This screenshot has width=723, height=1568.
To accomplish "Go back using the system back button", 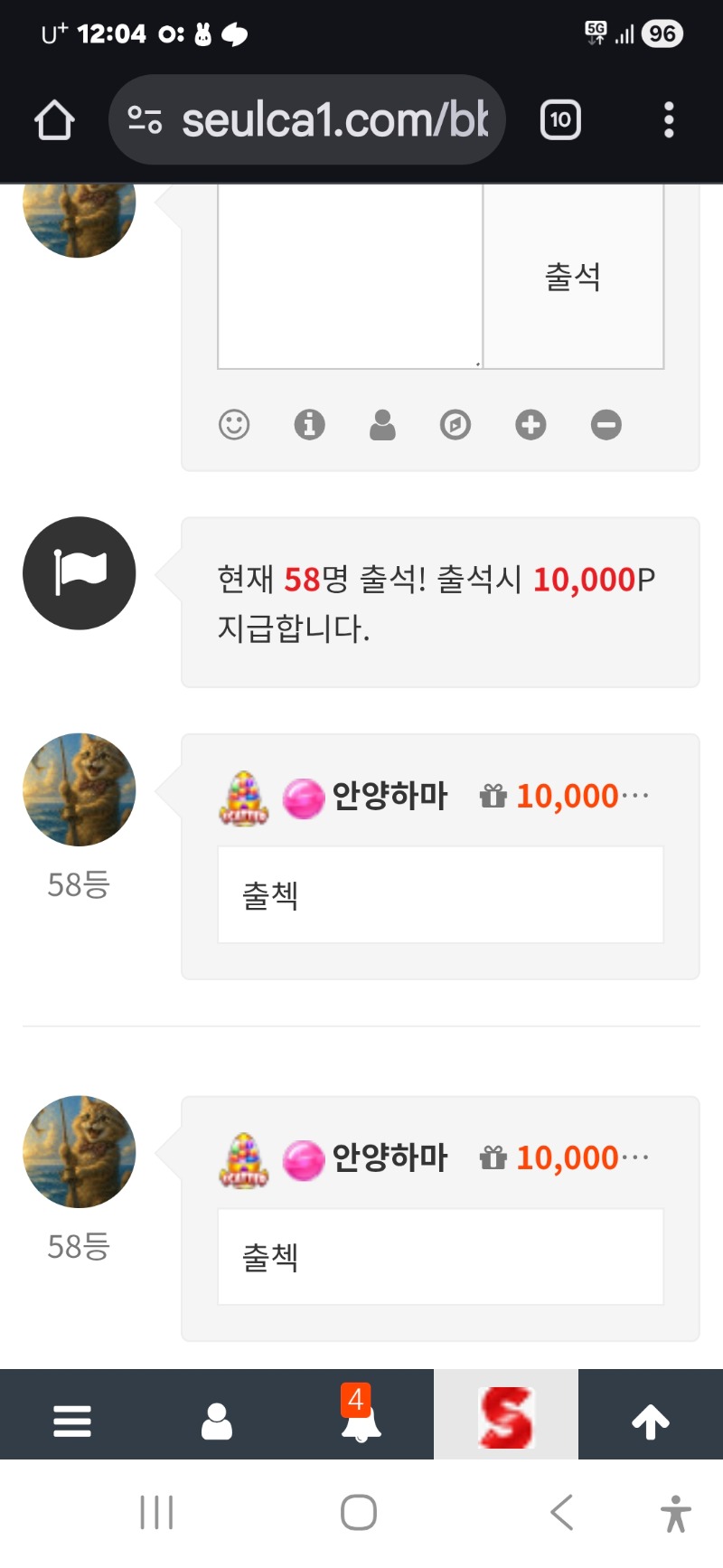I will pyautogui.click(x=561, y=1512).
